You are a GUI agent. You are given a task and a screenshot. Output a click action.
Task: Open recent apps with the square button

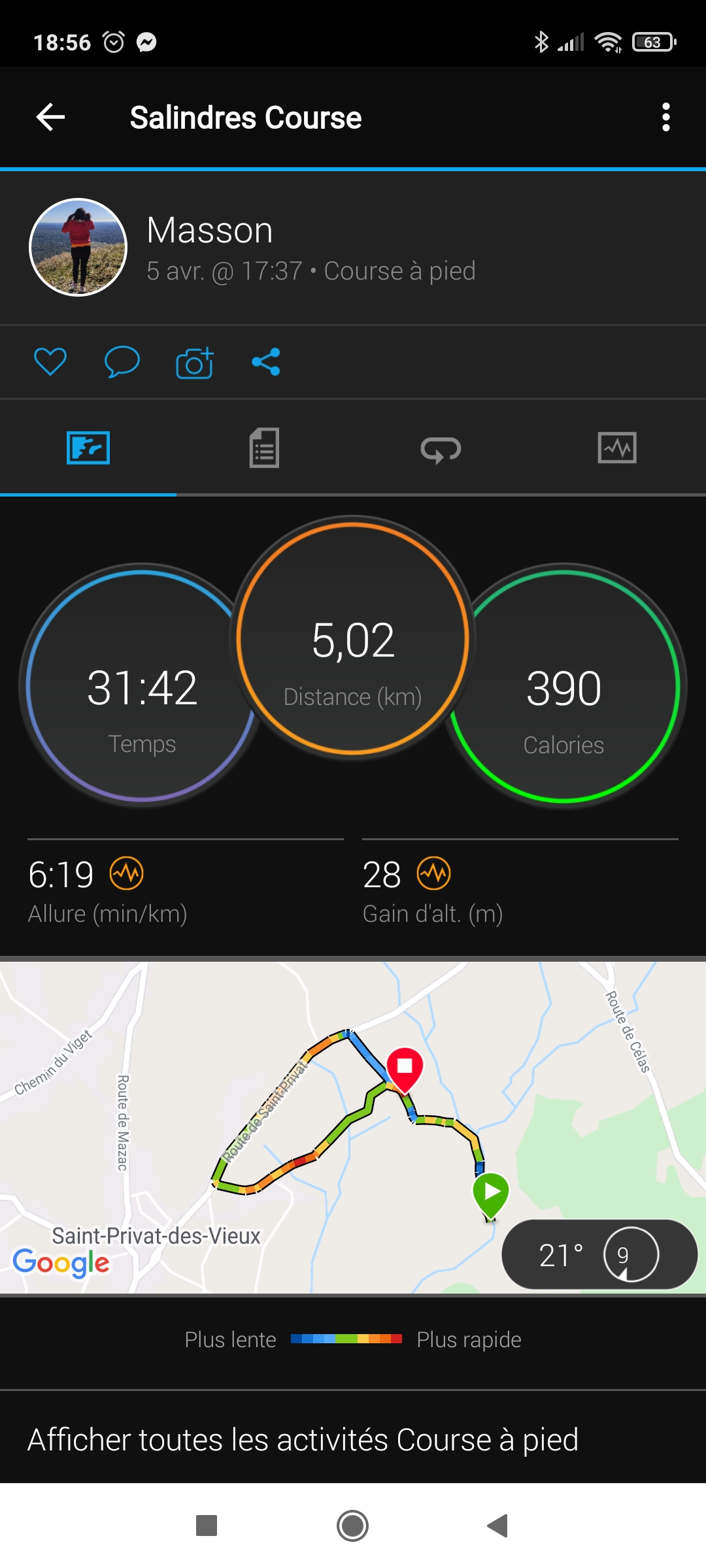[x=207, y=1526]
